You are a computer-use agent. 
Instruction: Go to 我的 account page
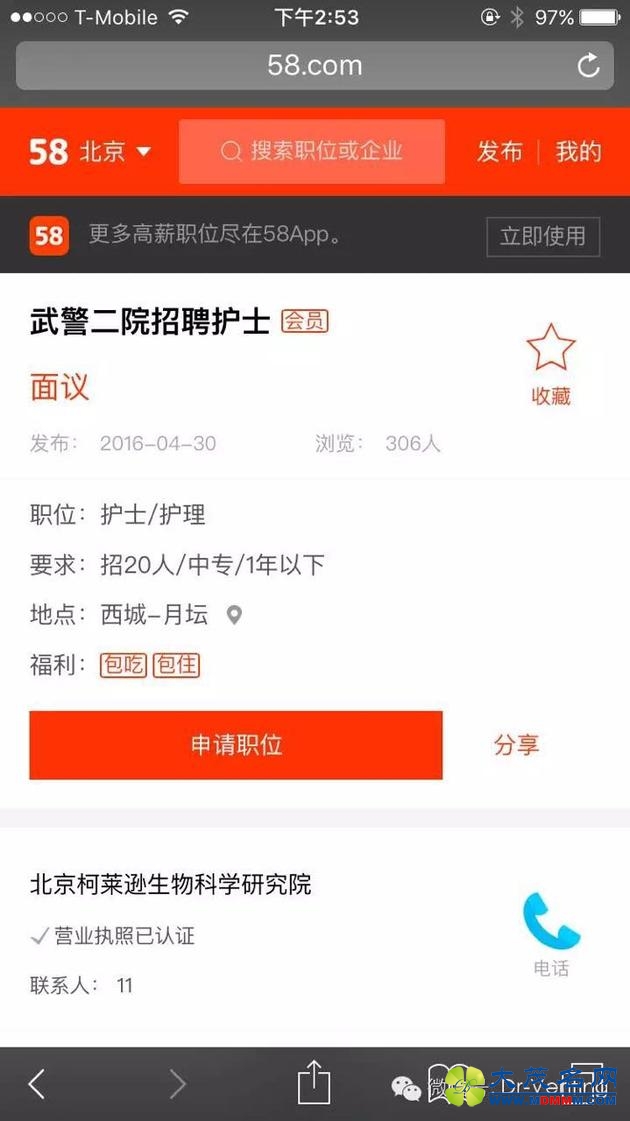point(578,152)
